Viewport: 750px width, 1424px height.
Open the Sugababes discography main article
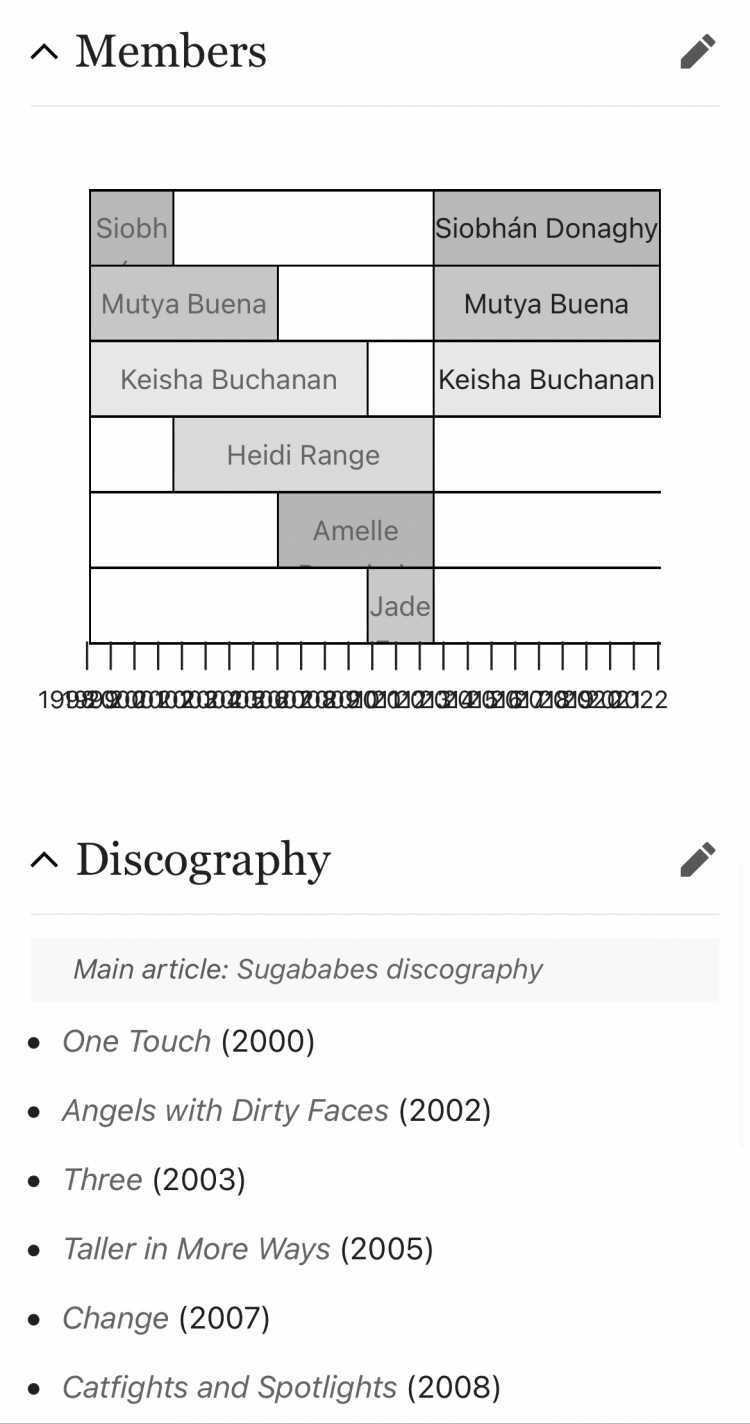pos(390,969)
